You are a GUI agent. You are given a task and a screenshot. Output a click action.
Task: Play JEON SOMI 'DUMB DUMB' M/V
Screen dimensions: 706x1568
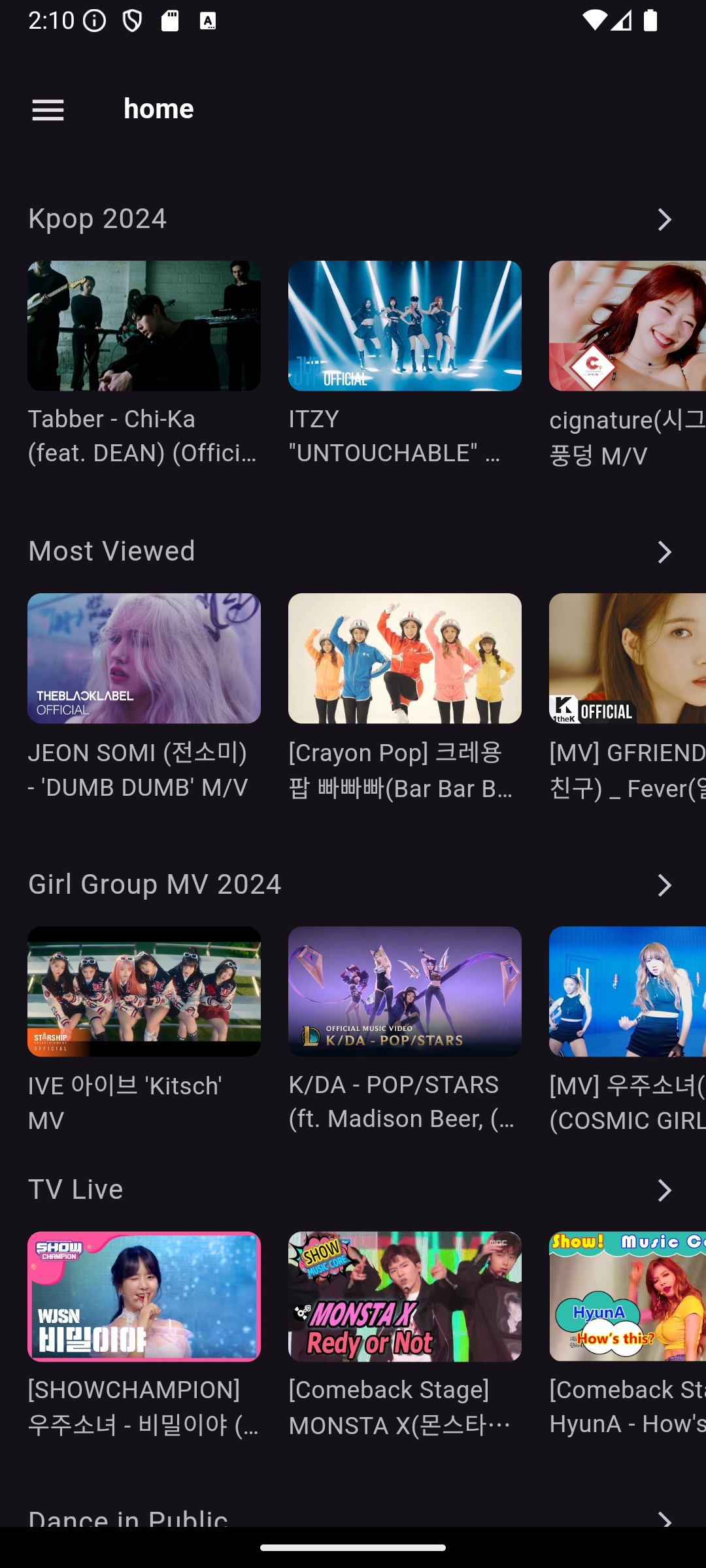tap(144, 659)
